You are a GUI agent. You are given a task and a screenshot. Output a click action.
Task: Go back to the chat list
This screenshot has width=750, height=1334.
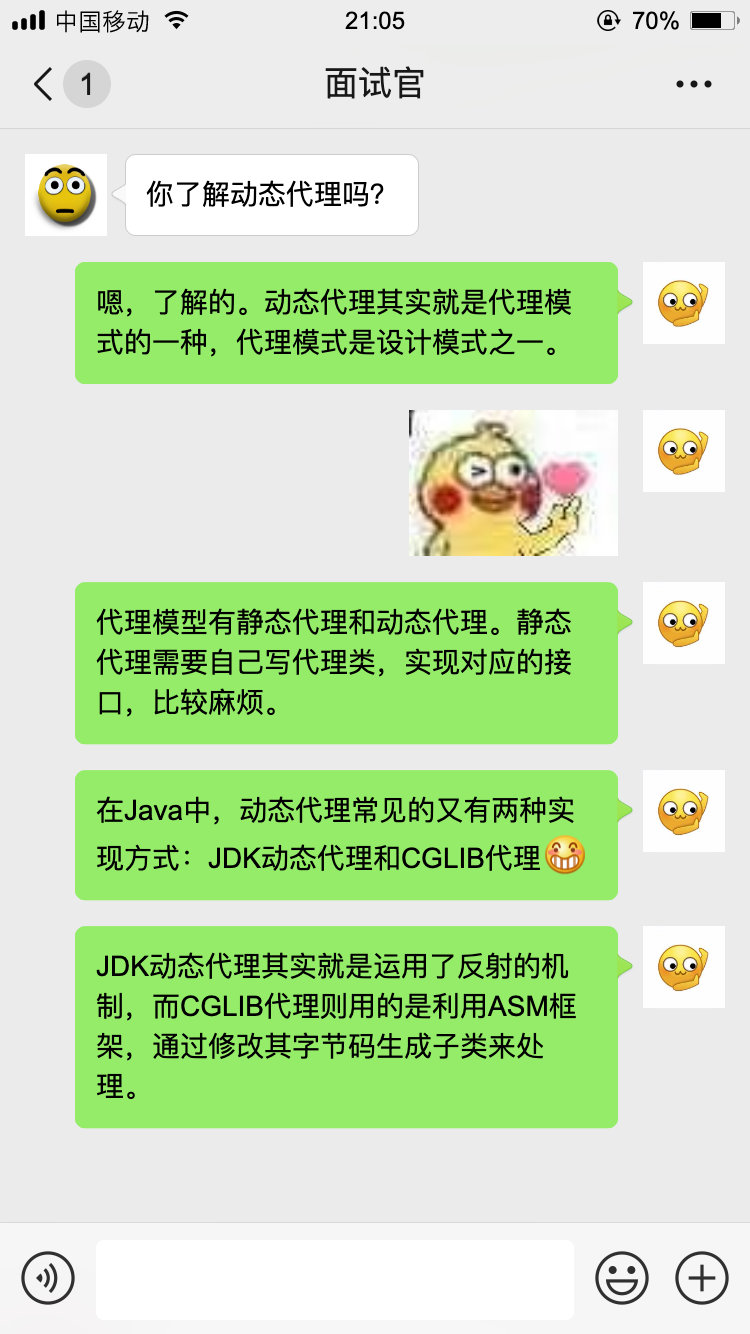click(44, 84)
